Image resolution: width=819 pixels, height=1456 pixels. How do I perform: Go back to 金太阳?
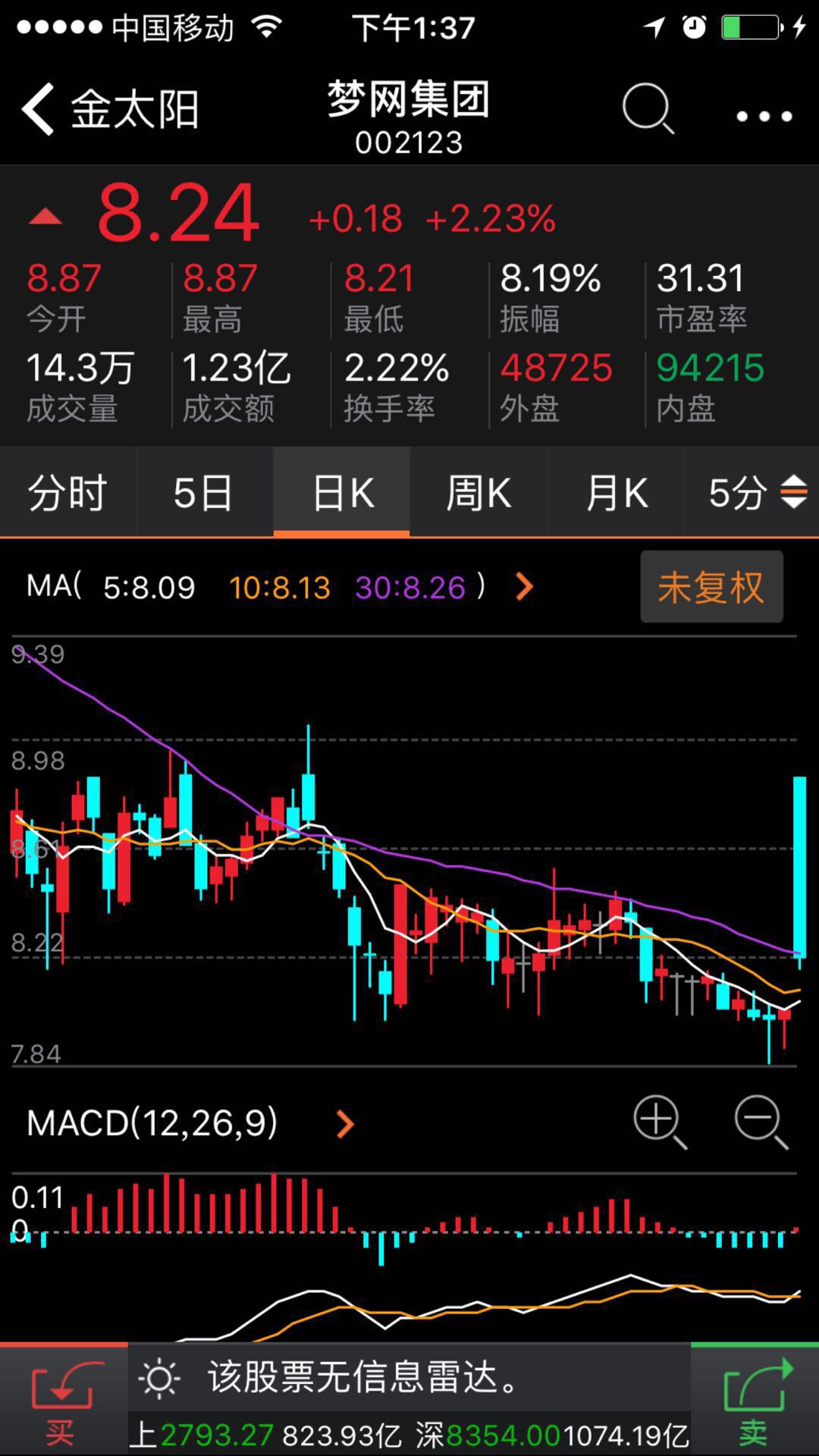coord(110,110)
